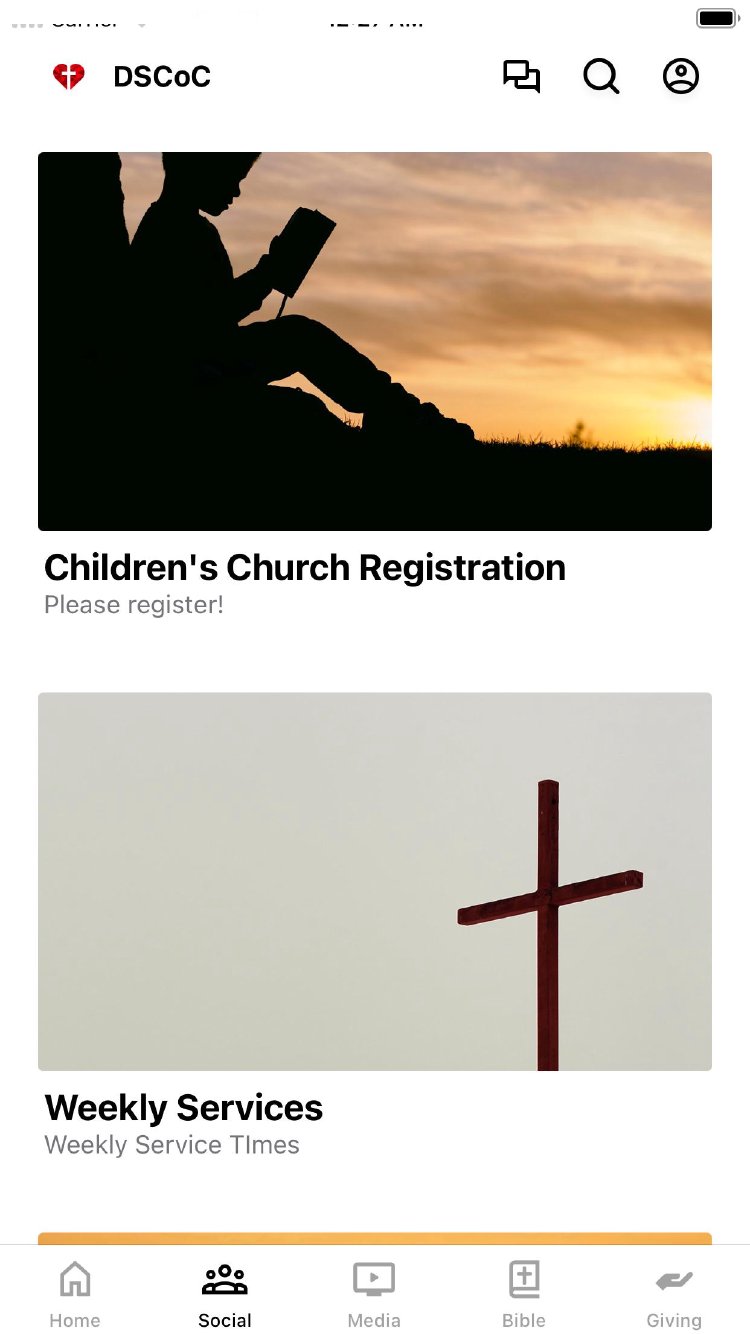
Task: Switch to the Giving tab
Action: tap(674, 1294)
